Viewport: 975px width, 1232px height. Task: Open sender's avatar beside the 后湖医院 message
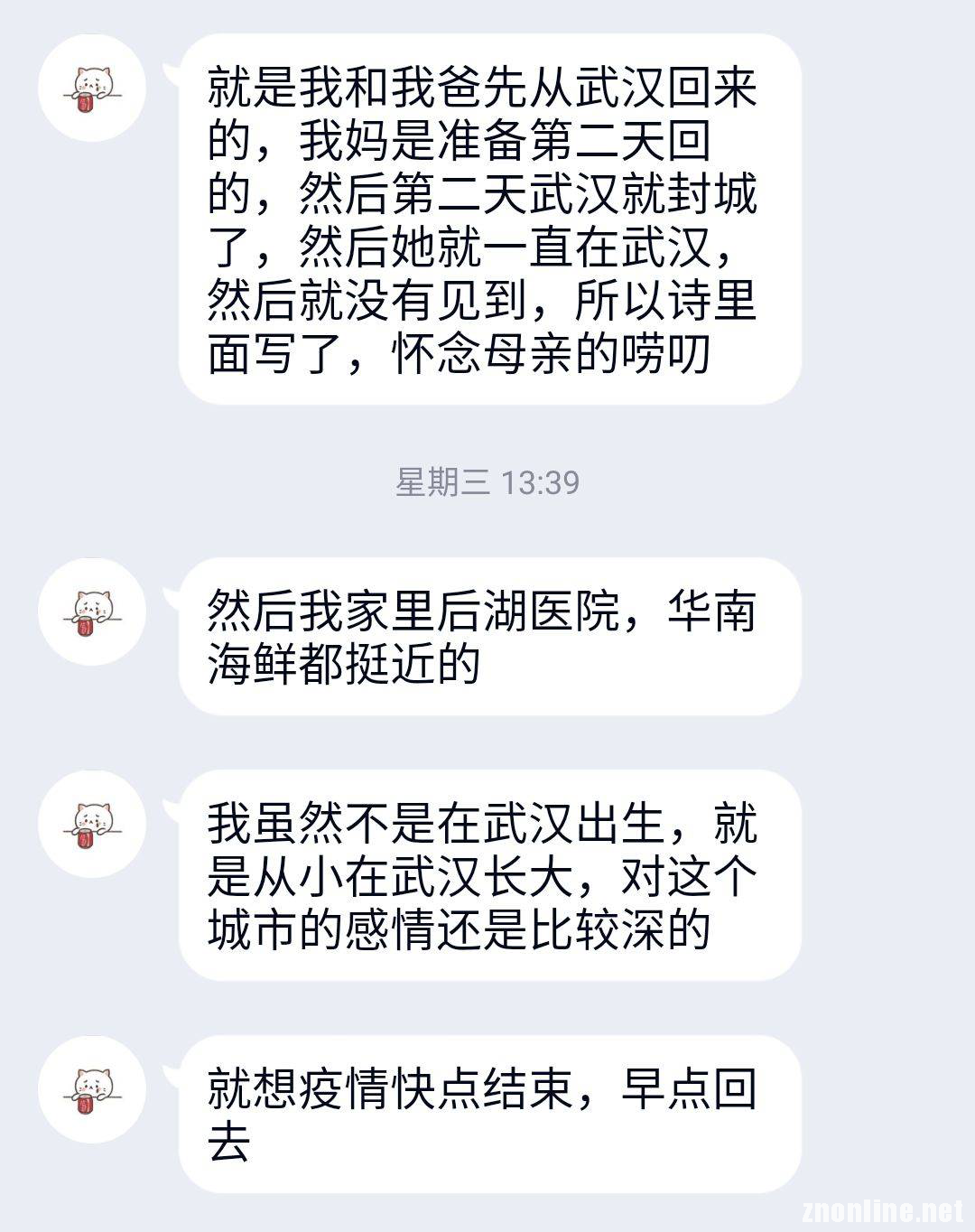(92, 611)
